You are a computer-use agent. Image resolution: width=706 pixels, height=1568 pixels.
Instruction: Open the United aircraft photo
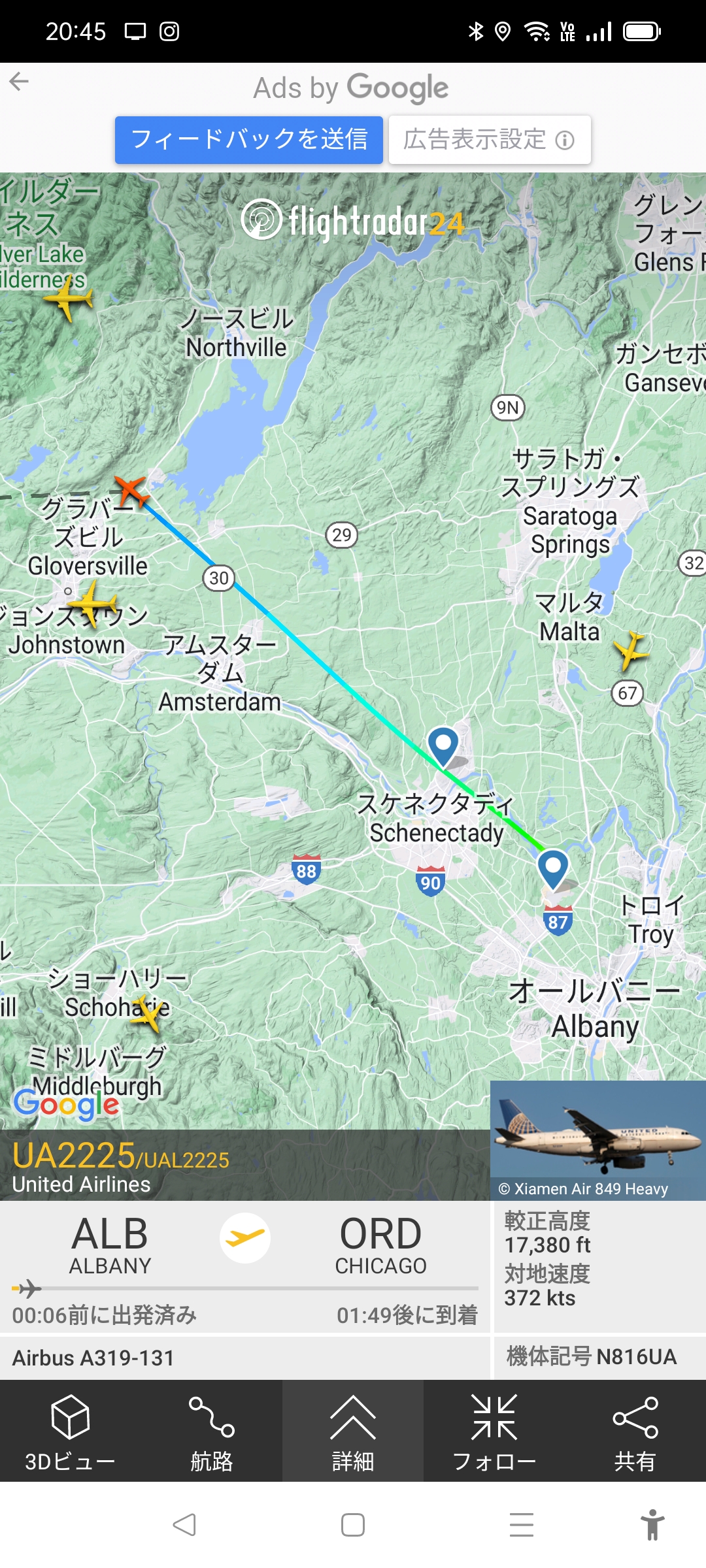(x=597, y=1140)
